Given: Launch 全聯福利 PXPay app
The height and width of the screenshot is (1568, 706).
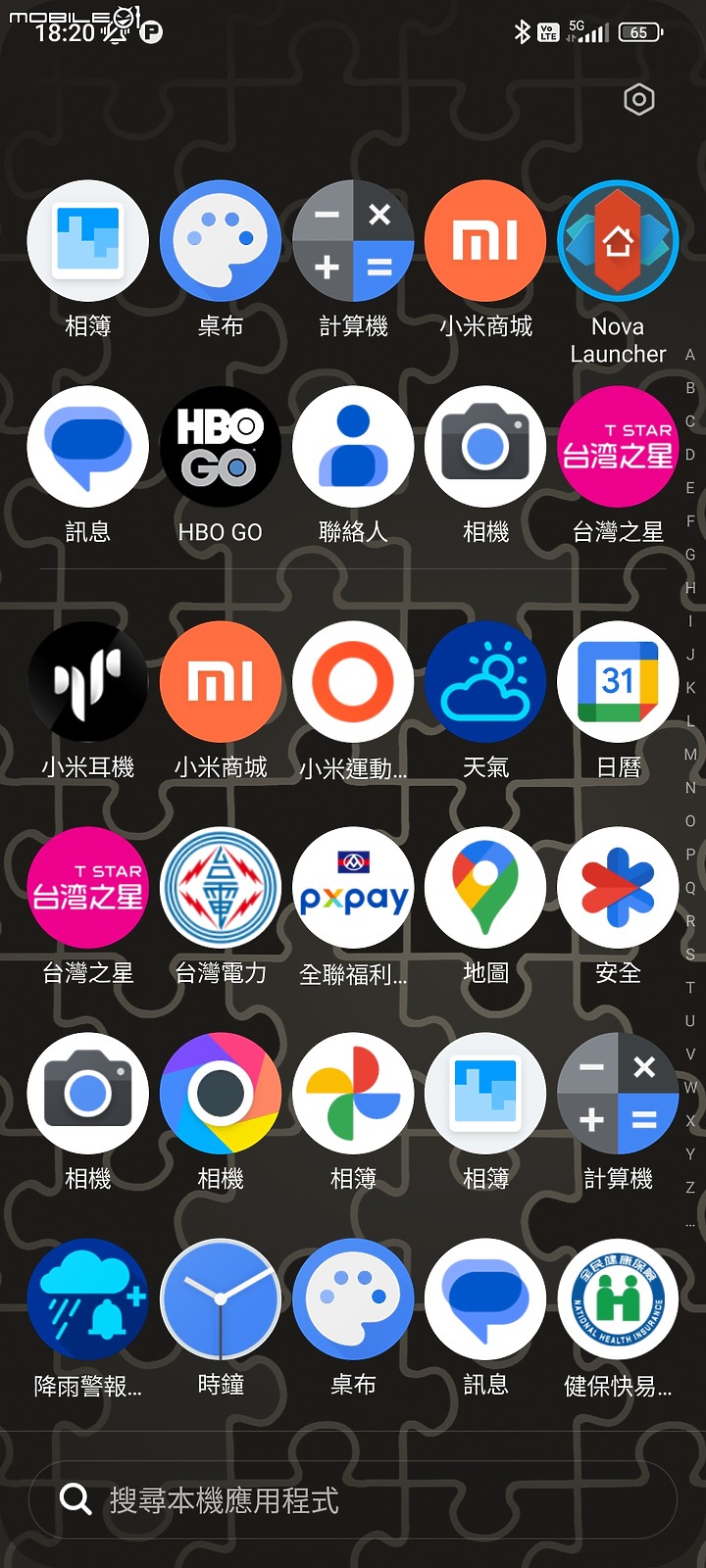Looking at the screenshot, I should click(353, 888).
